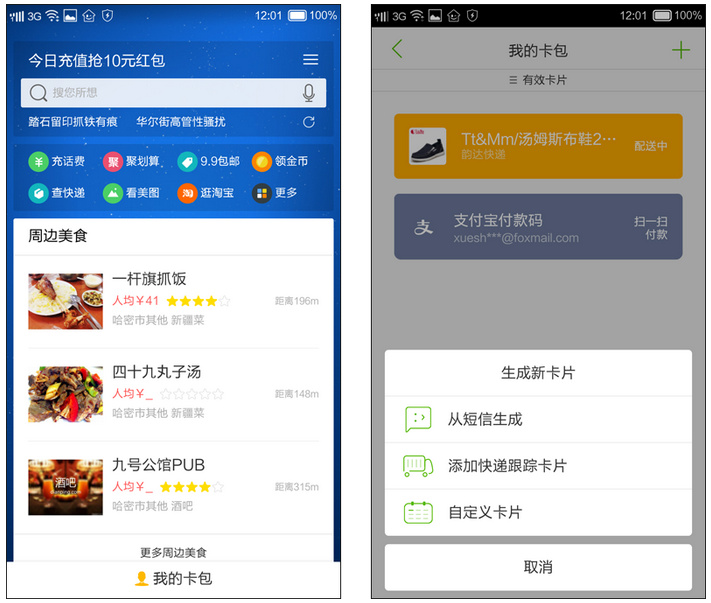Tap the 搜您所想 search field
The height and width of the screenshot is (603, 711).
160,93
